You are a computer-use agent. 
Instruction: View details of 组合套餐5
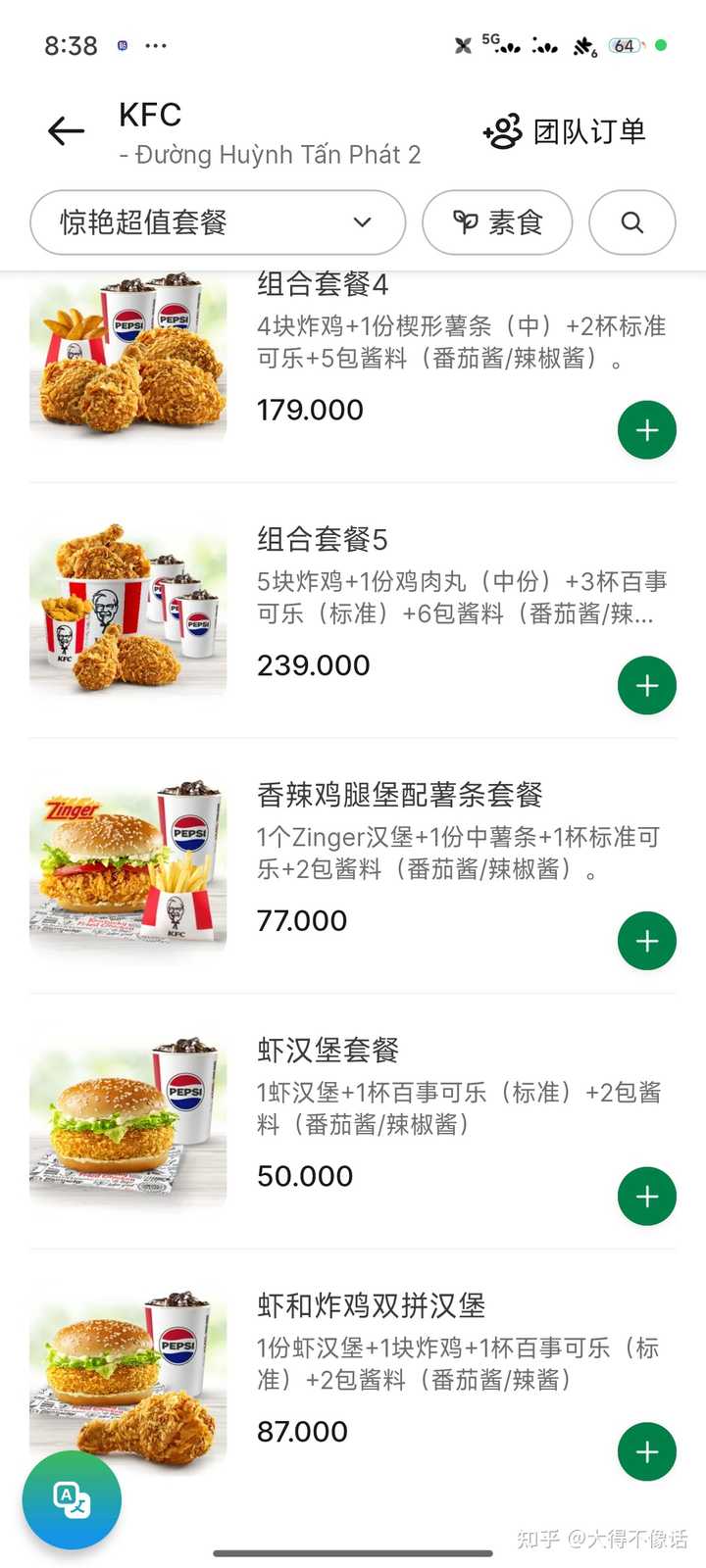(323, 539)
